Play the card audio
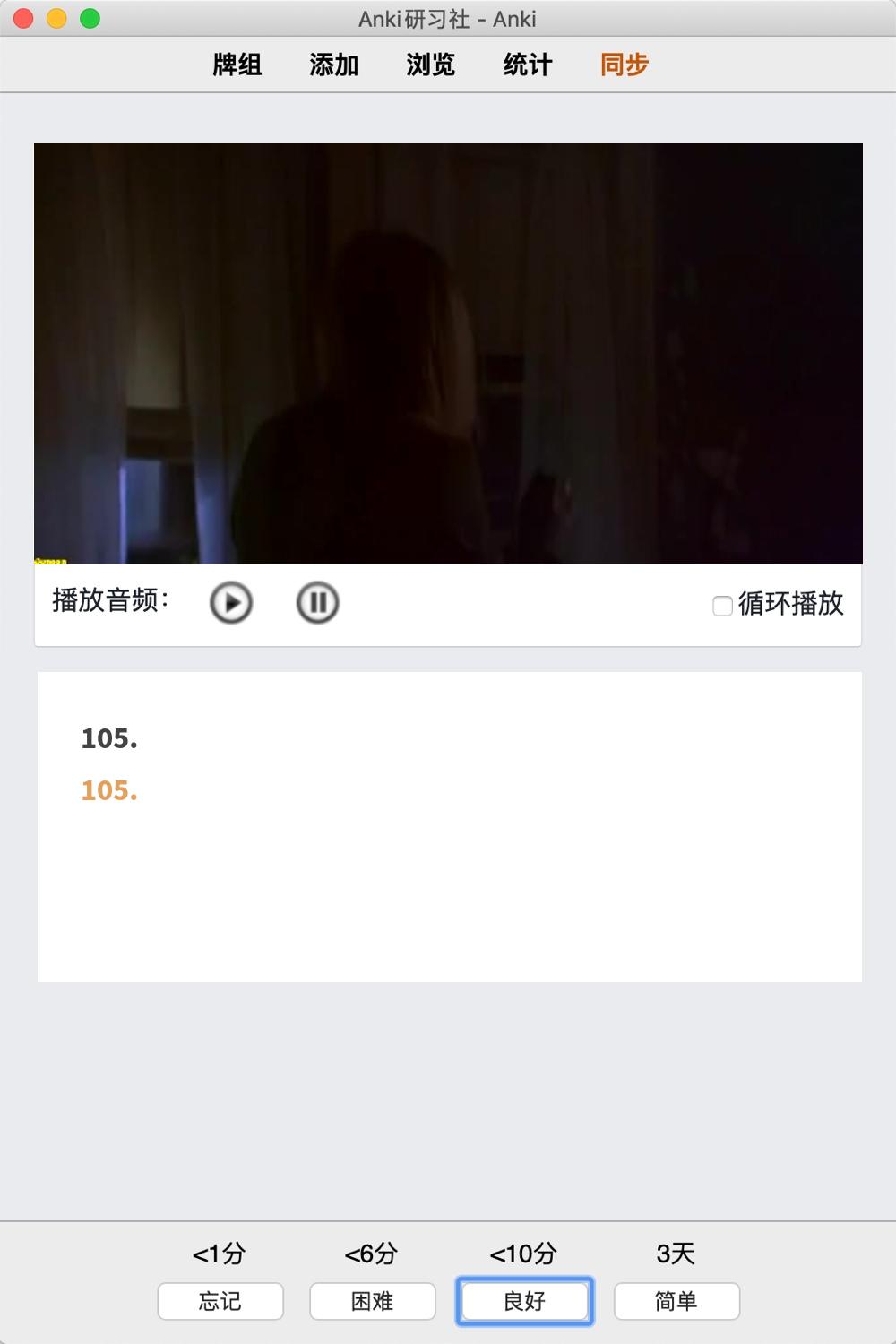 click(x=231, y=602)
